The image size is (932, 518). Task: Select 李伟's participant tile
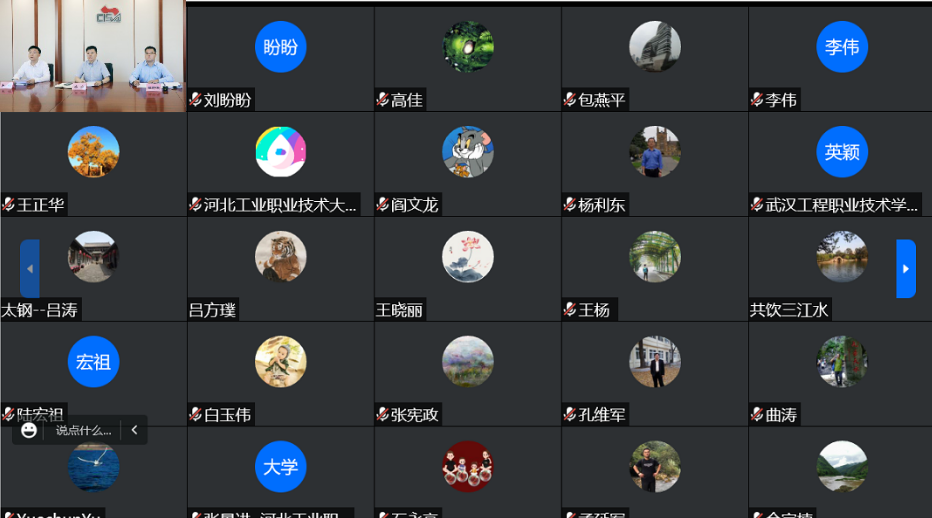(841, 58)
